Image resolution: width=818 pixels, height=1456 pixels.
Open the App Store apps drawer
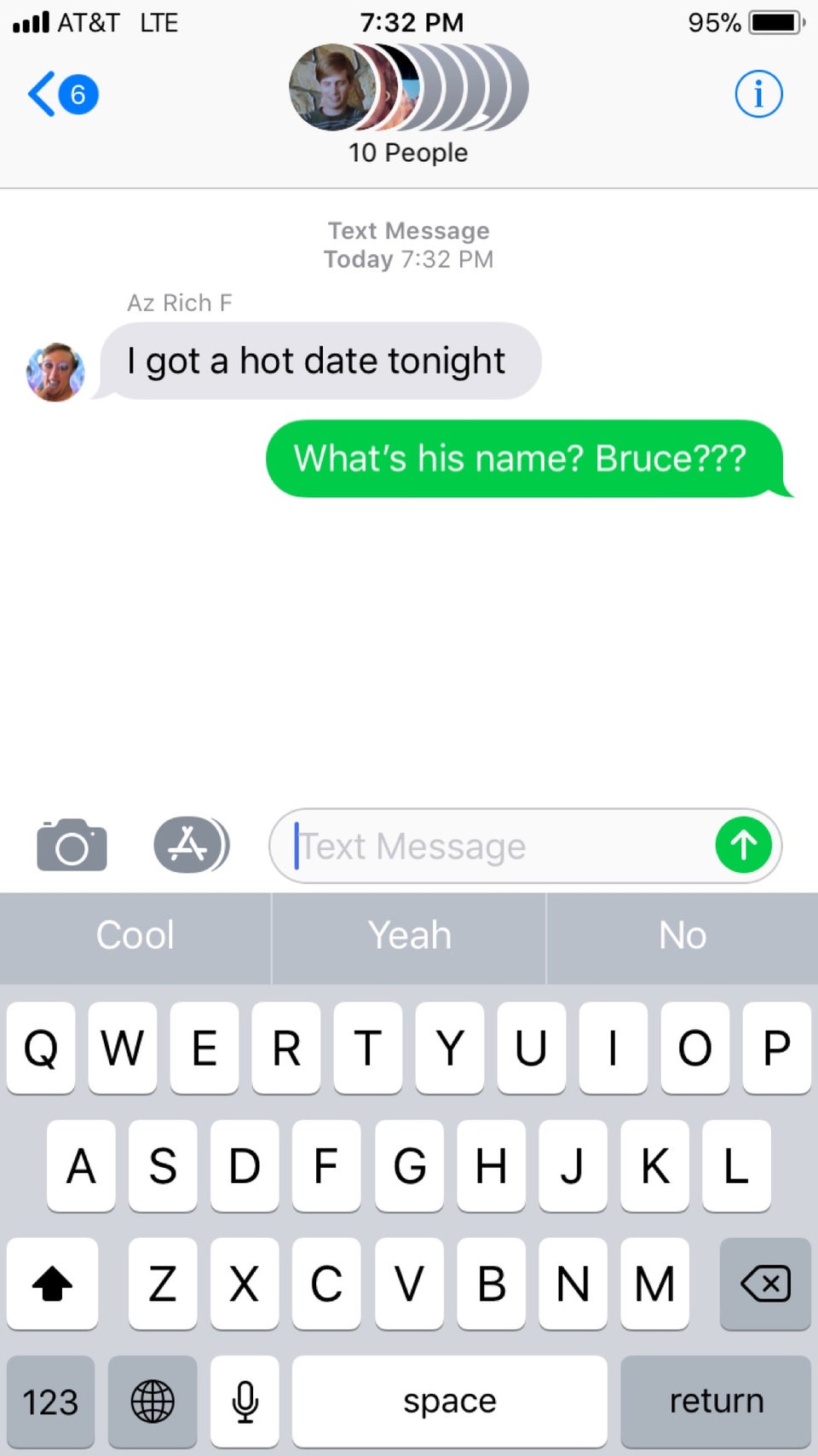click(x=190, y=846)
